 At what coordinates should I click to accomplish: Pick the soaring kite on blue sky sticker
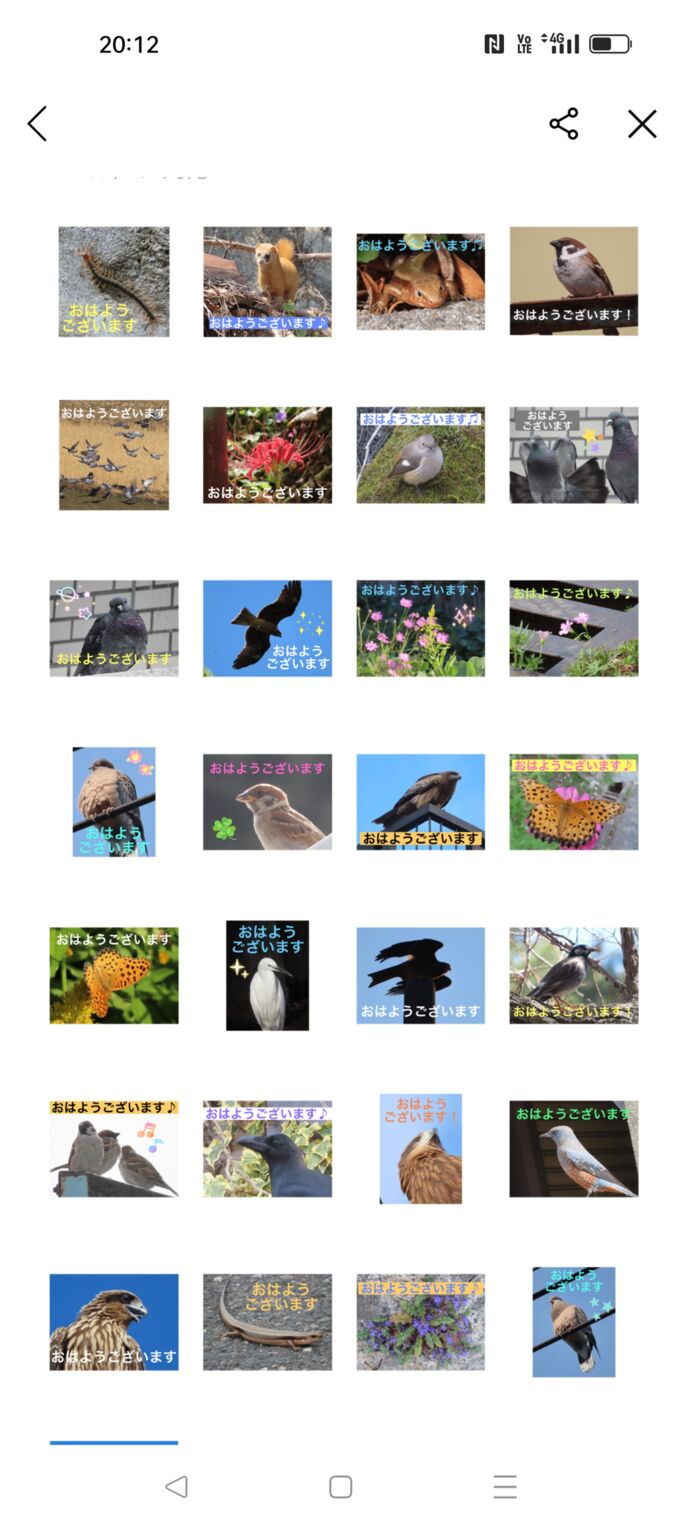tap(267, 628)
